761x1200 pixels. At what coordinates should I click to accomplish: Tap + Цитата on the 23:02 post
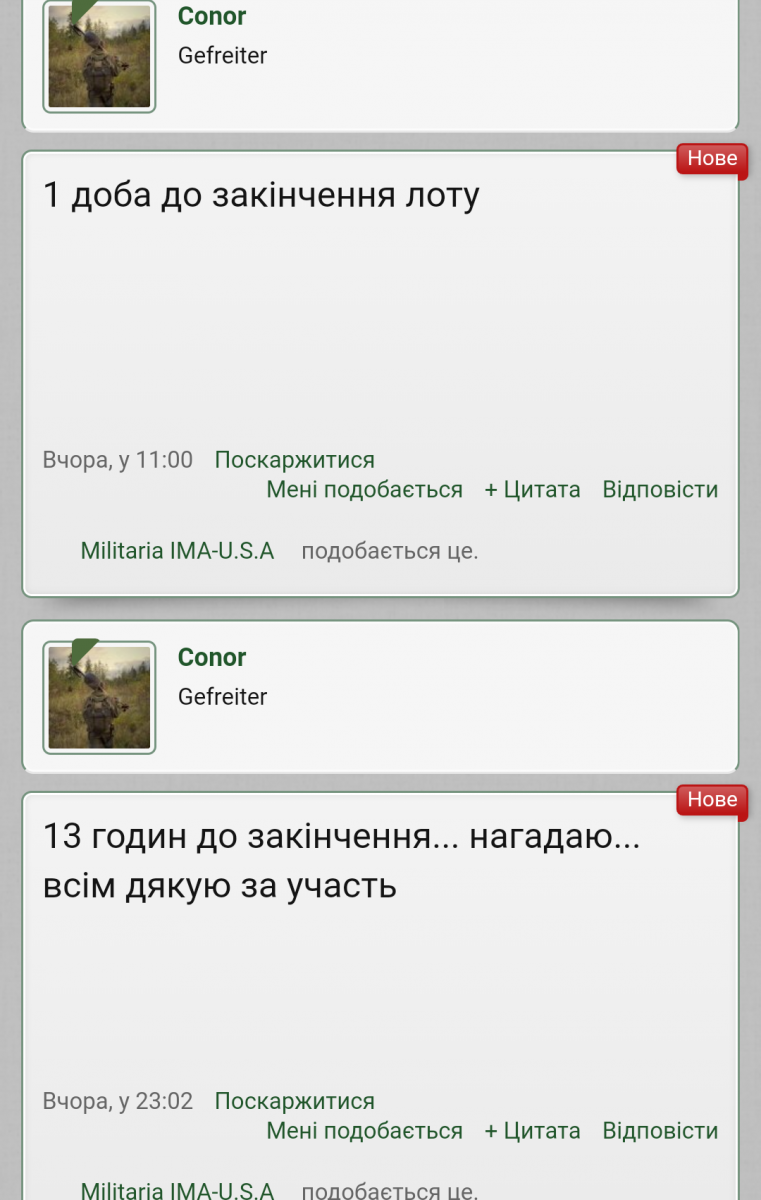[x=532, y=1131]
